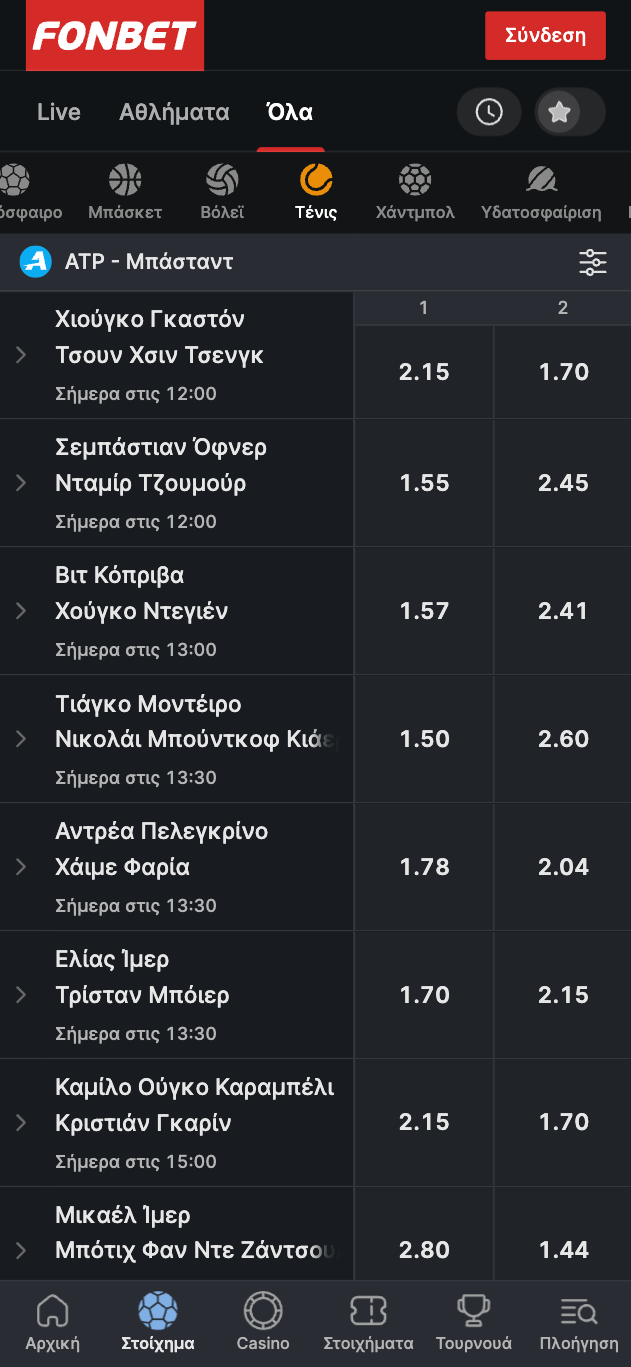Open the ATP - Μπάσταντ filter settings icon

pyautogui.click(x=593, y=263)
